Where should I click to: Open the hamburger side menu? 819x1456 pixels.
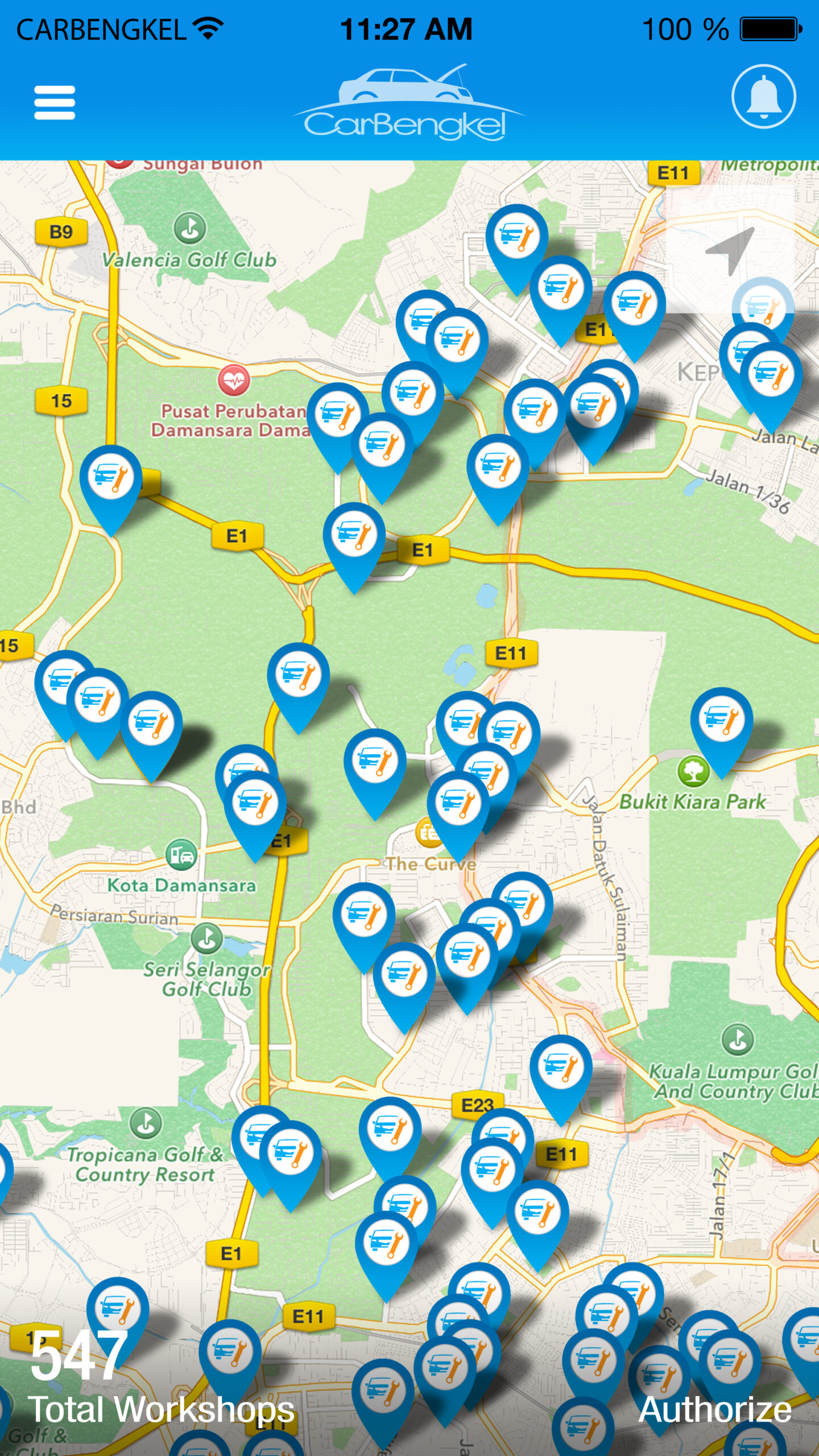pyautogui.click(x=55, y=102)
